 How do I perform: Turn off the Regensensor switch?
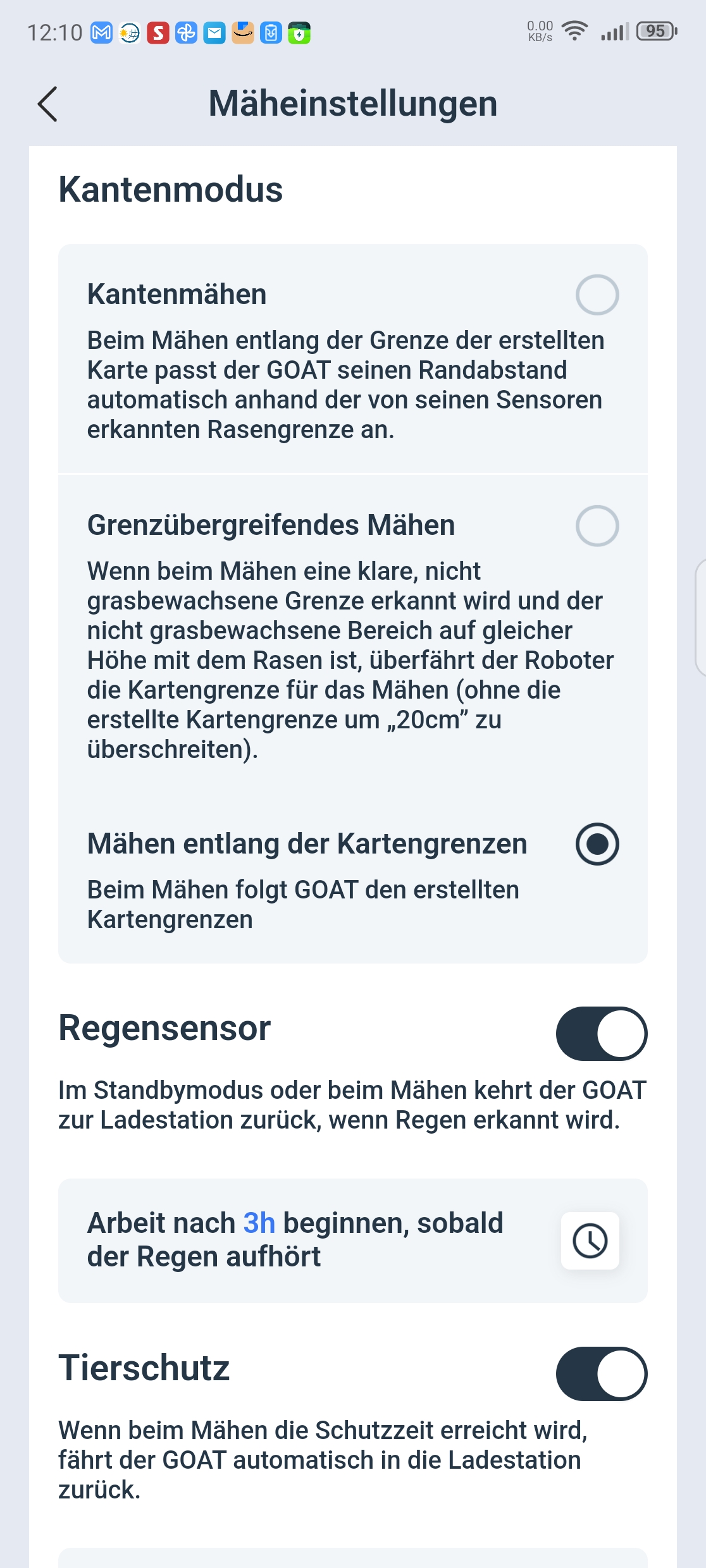[602, 1034]
